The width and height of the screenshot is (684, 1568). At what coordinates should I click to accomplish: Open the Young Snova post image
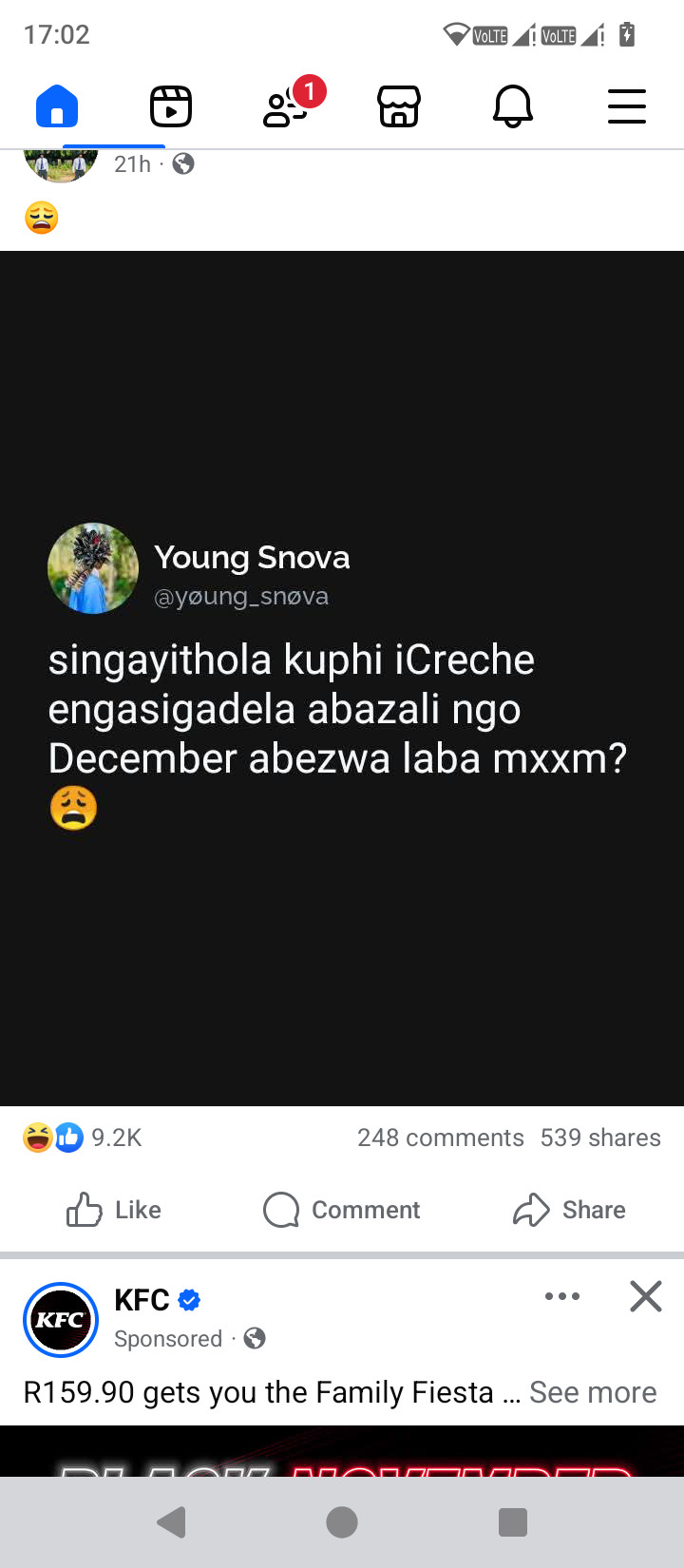(342, 678)
